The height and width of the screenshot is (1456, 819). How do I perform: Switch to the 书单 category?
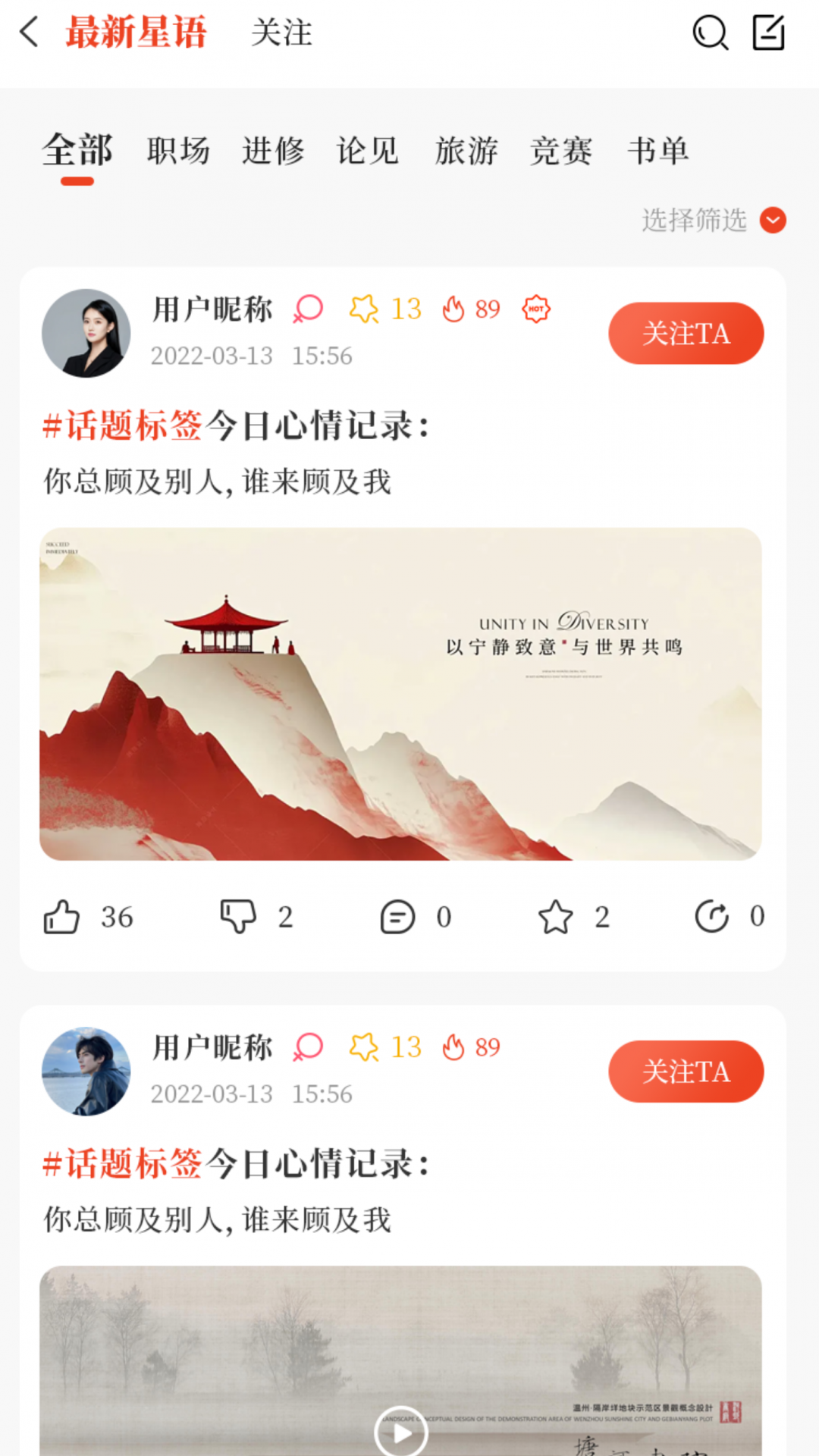658,150
